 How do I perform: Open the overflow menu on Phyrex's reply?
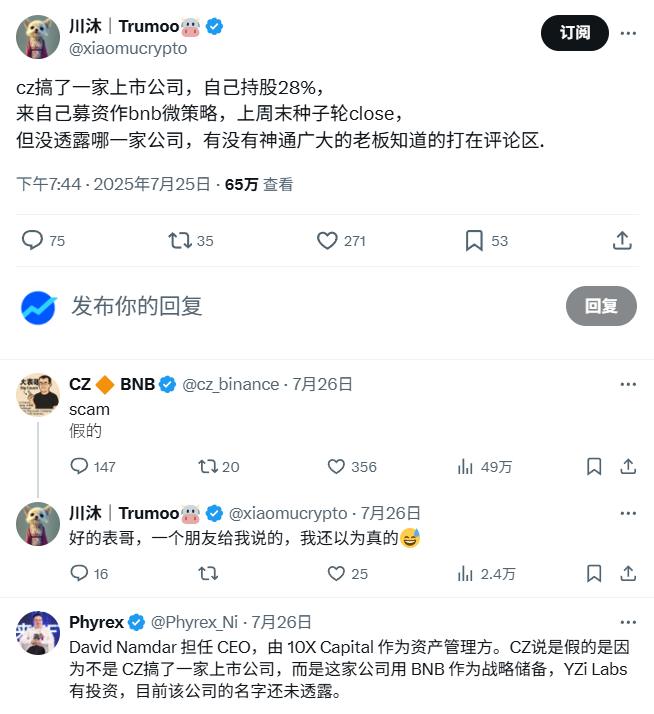[628, 622]
